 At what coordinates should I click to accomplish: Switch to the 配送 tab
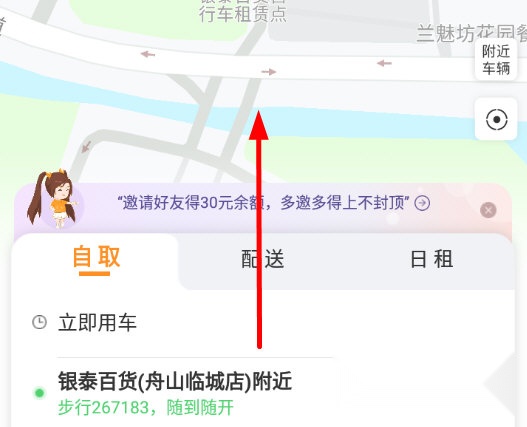(x=262, y=259)
